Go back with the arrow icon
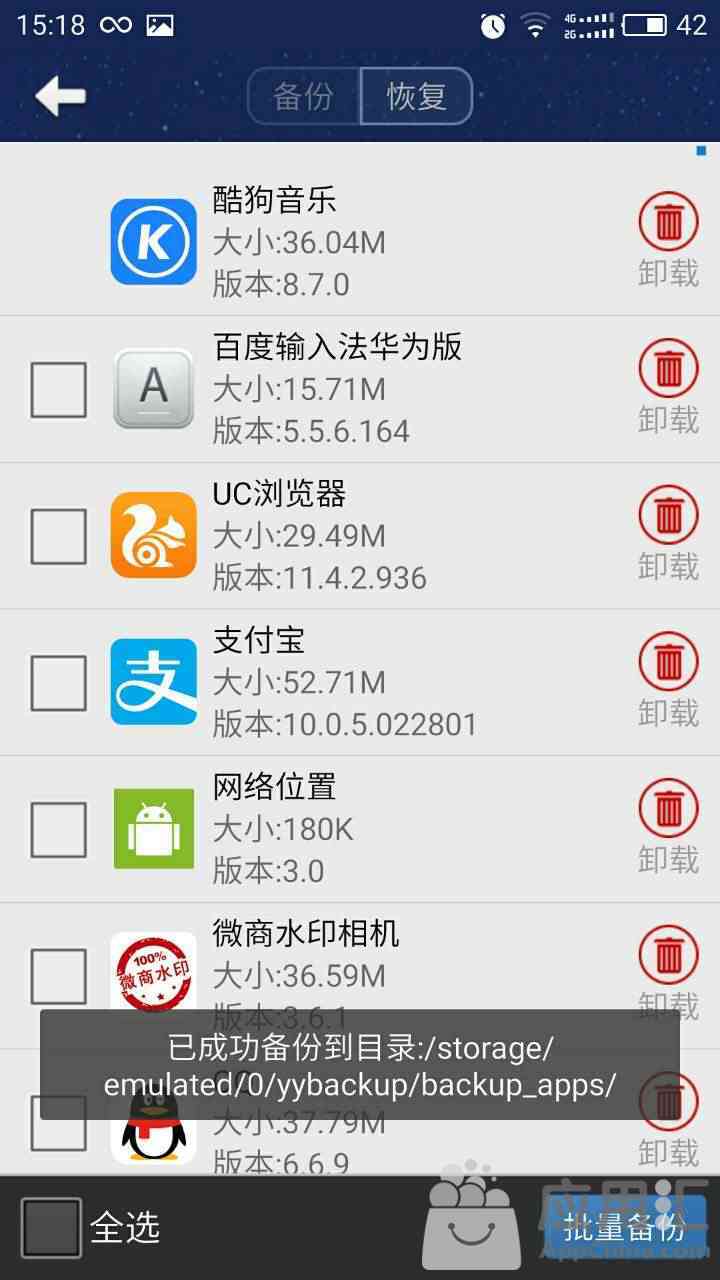720x1280 pixels. 60,96
